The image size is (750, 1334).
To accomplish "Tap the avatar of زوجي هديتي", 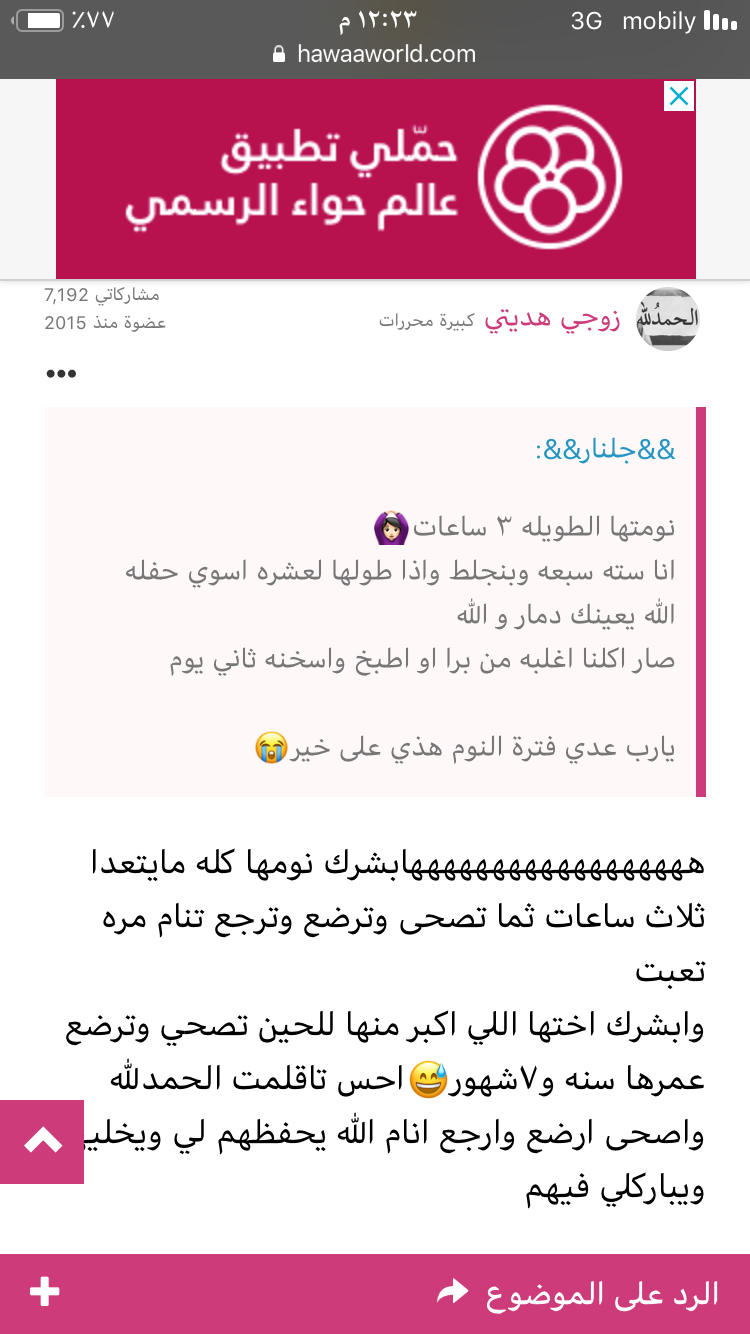I will point(667,320).
